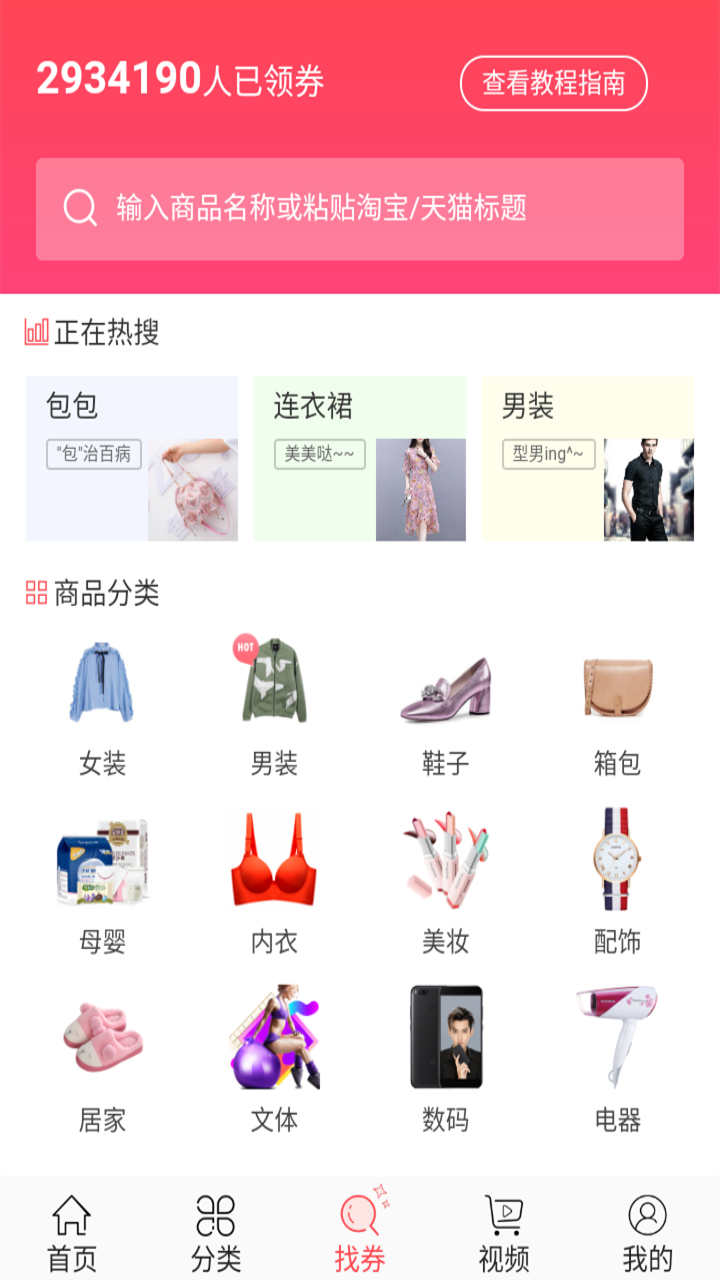This screenshot has width=720, height=1280.
Task: Switch to the 视频 tab
Action: coord(504,1233)
